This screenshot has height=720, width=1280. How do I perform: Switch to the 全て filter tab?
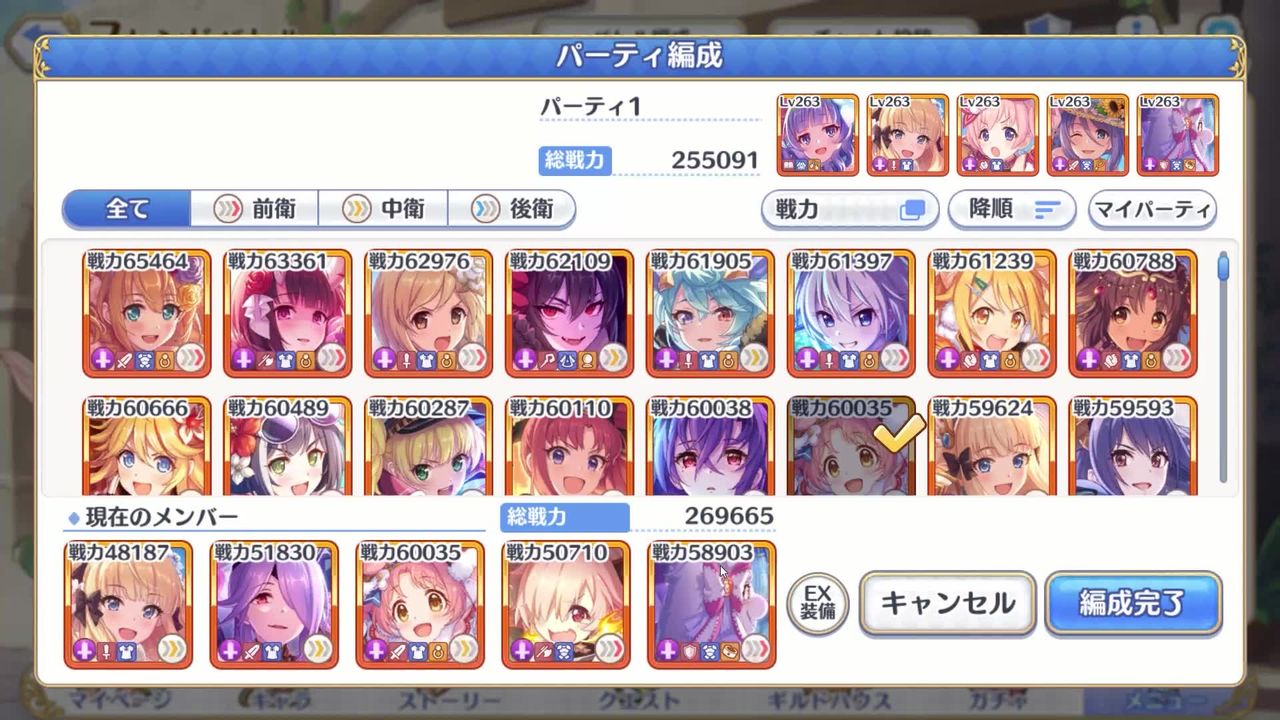tap(127, 209)
